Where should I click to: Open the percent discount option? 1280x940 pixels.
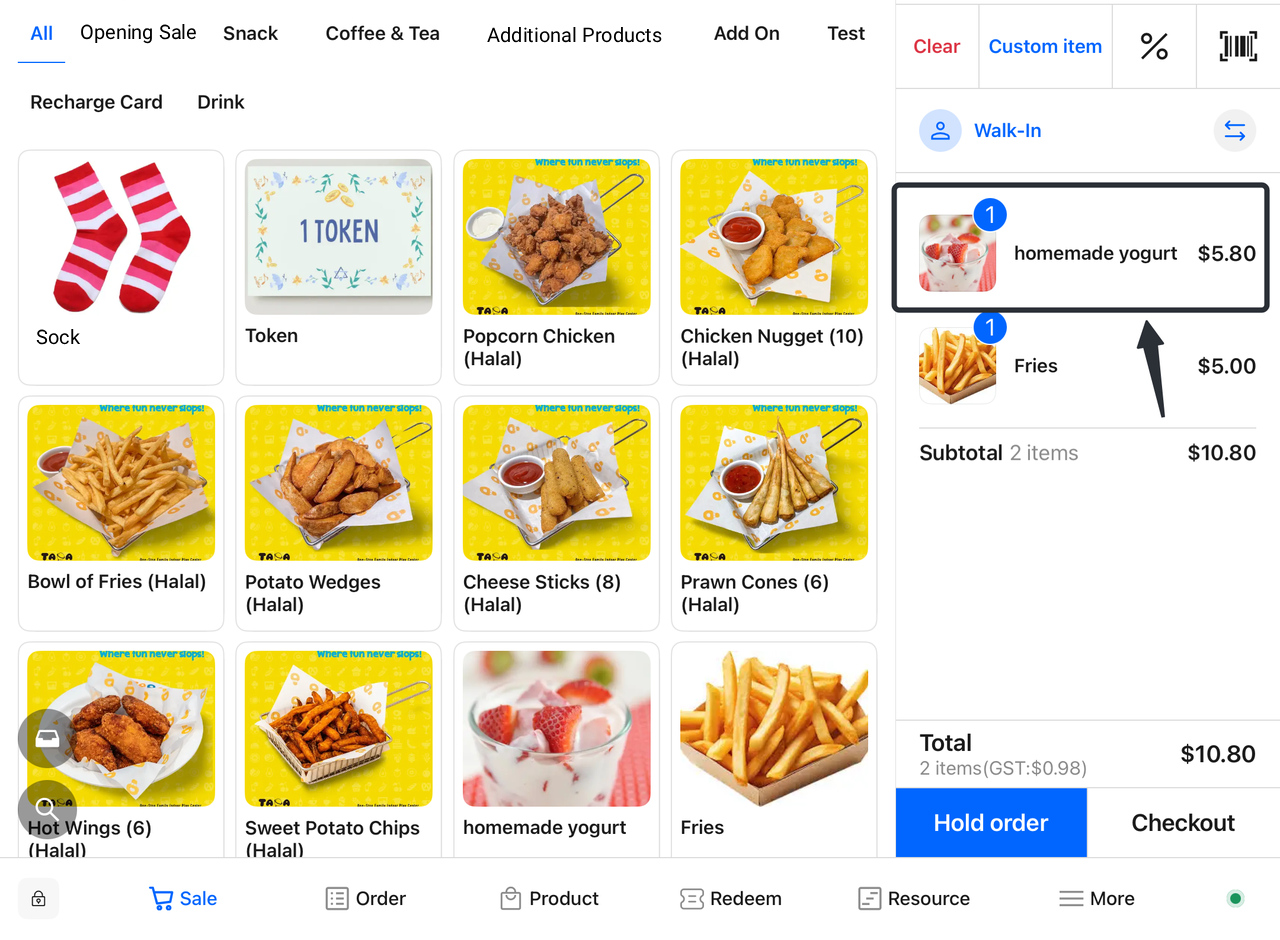click(x=1154, y=46)
